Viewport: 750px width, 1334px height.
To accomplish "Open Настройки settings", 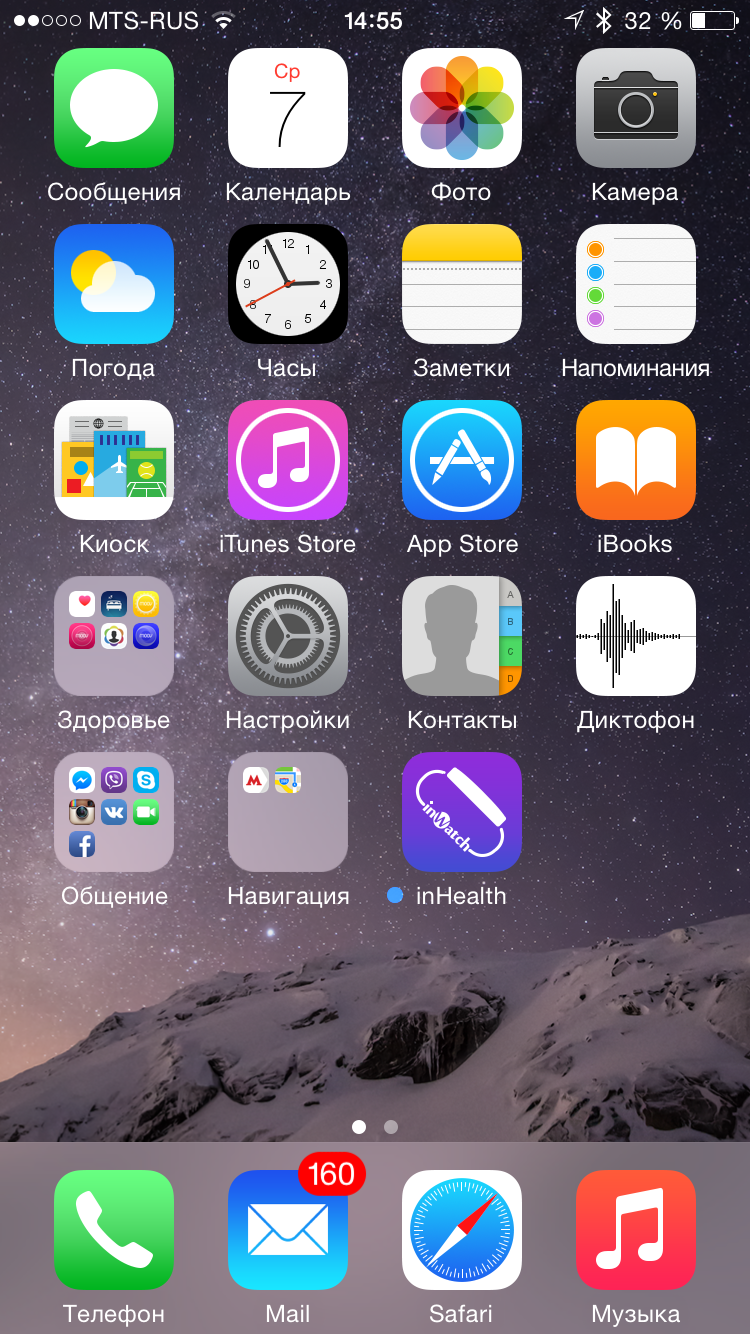I will [288, 636].
